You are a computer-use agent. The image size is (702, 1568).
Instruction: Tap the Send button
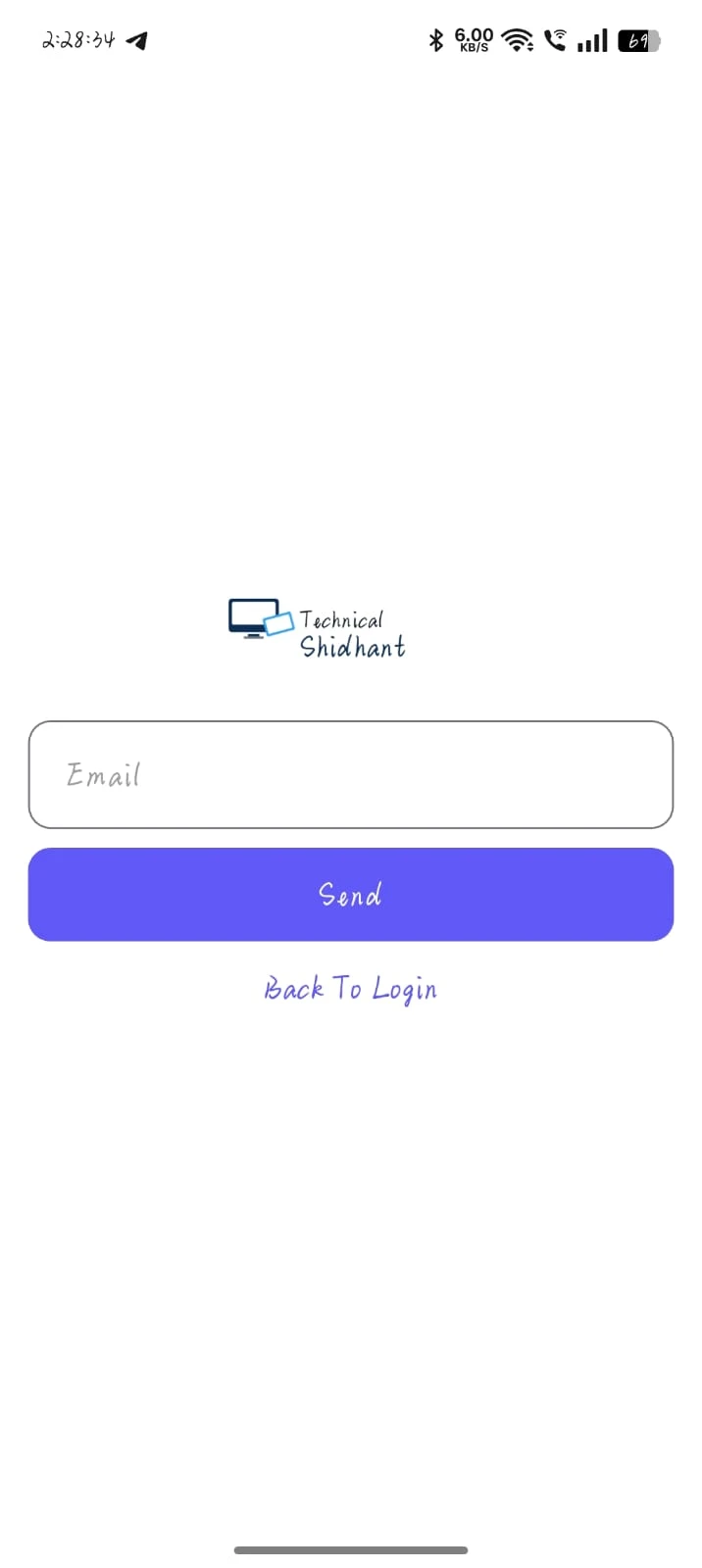(350, 894)
